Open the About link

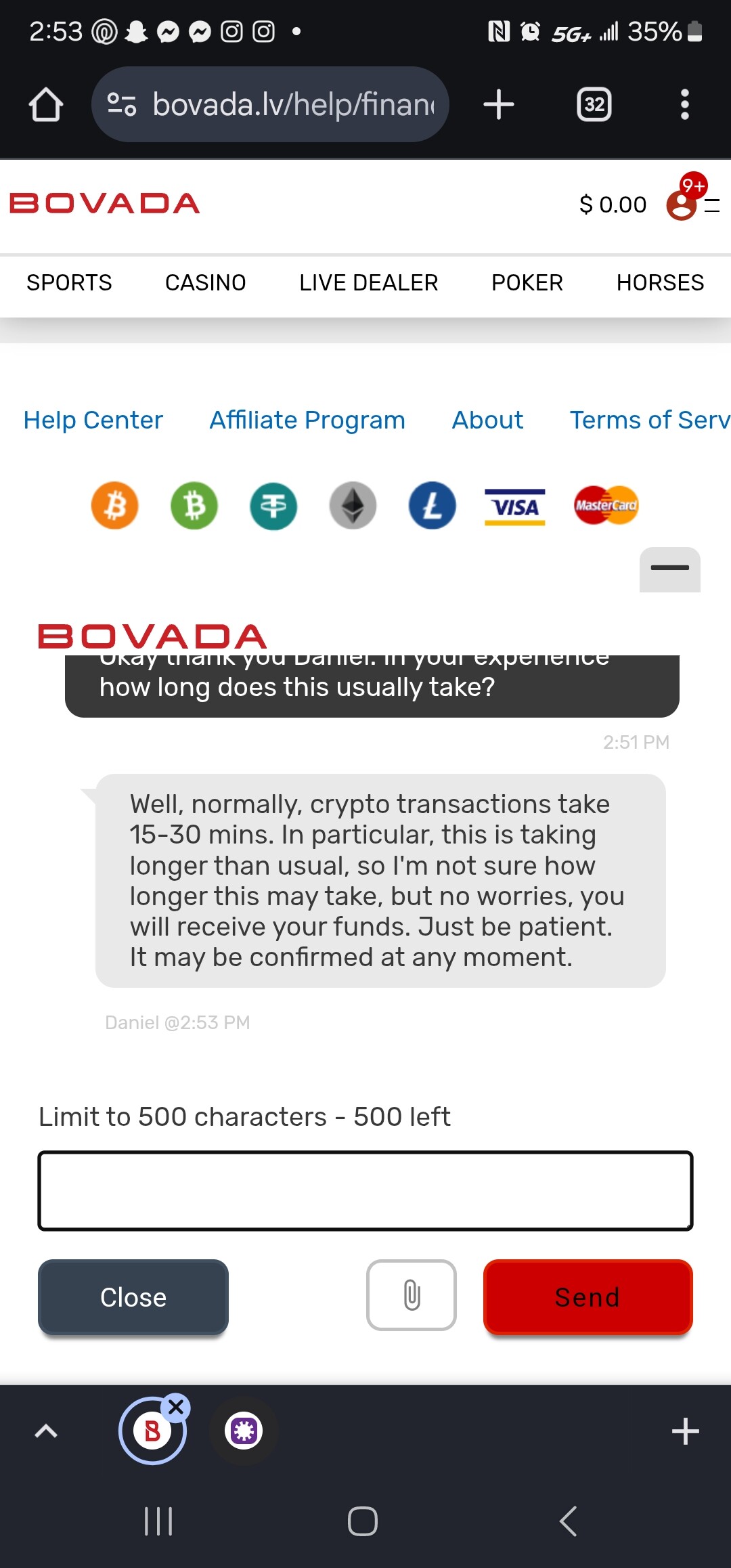pyautogui.click(x=487, y=420)
